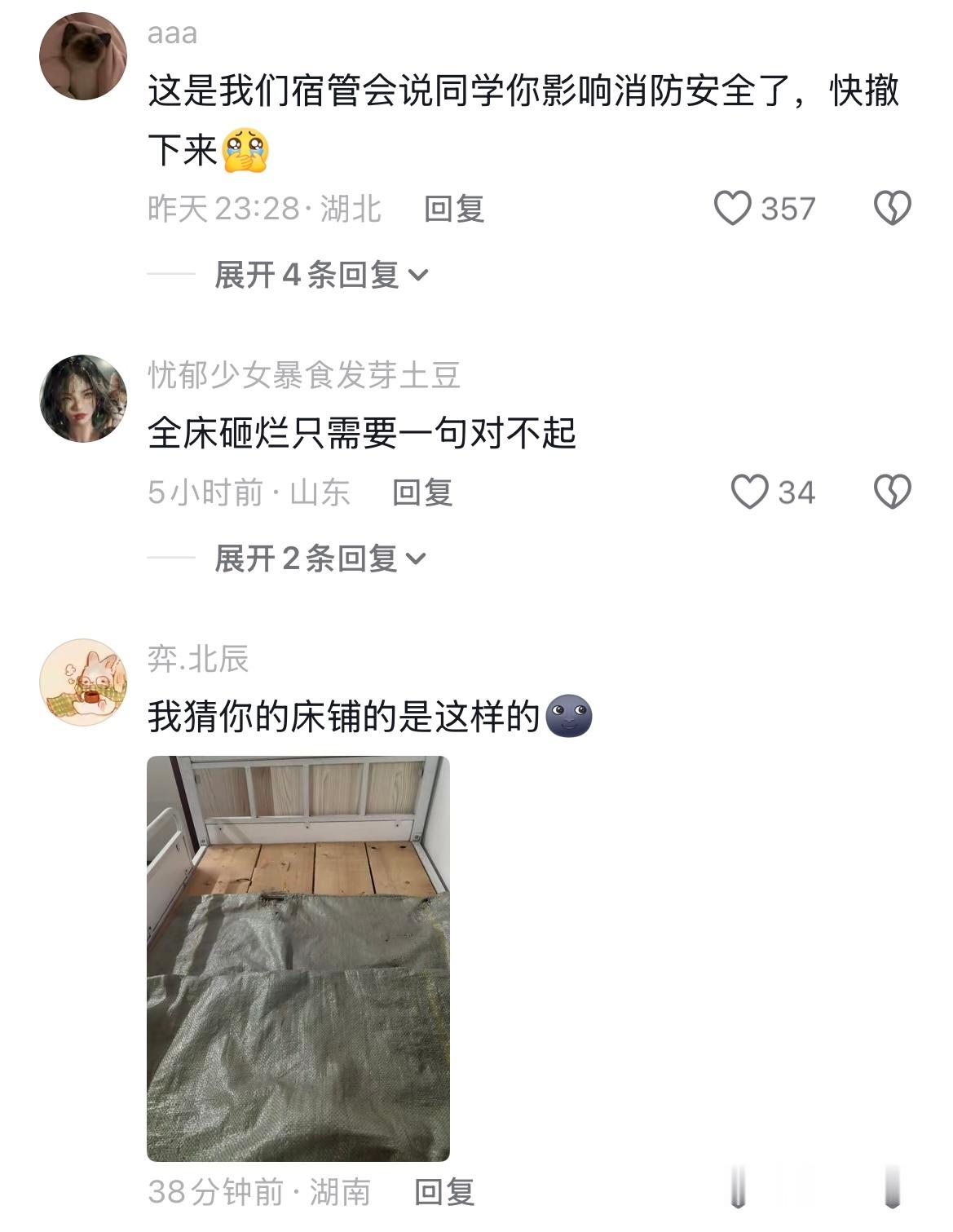Open 弈.北辰's profile avatar

tap(83, 682)
